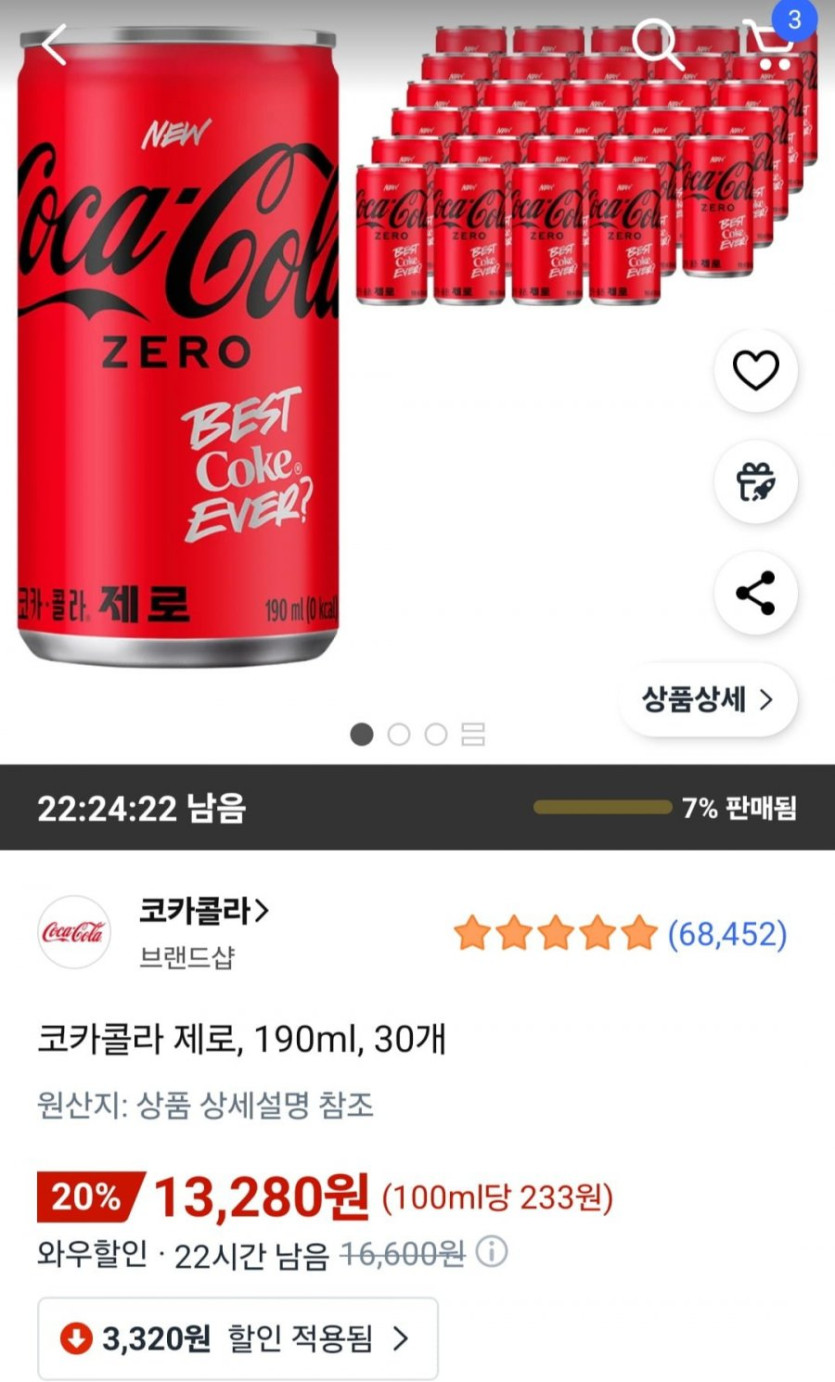Add this product to wishlist
Viewport: 835px width, 1382px height.
tap(755, 371)
